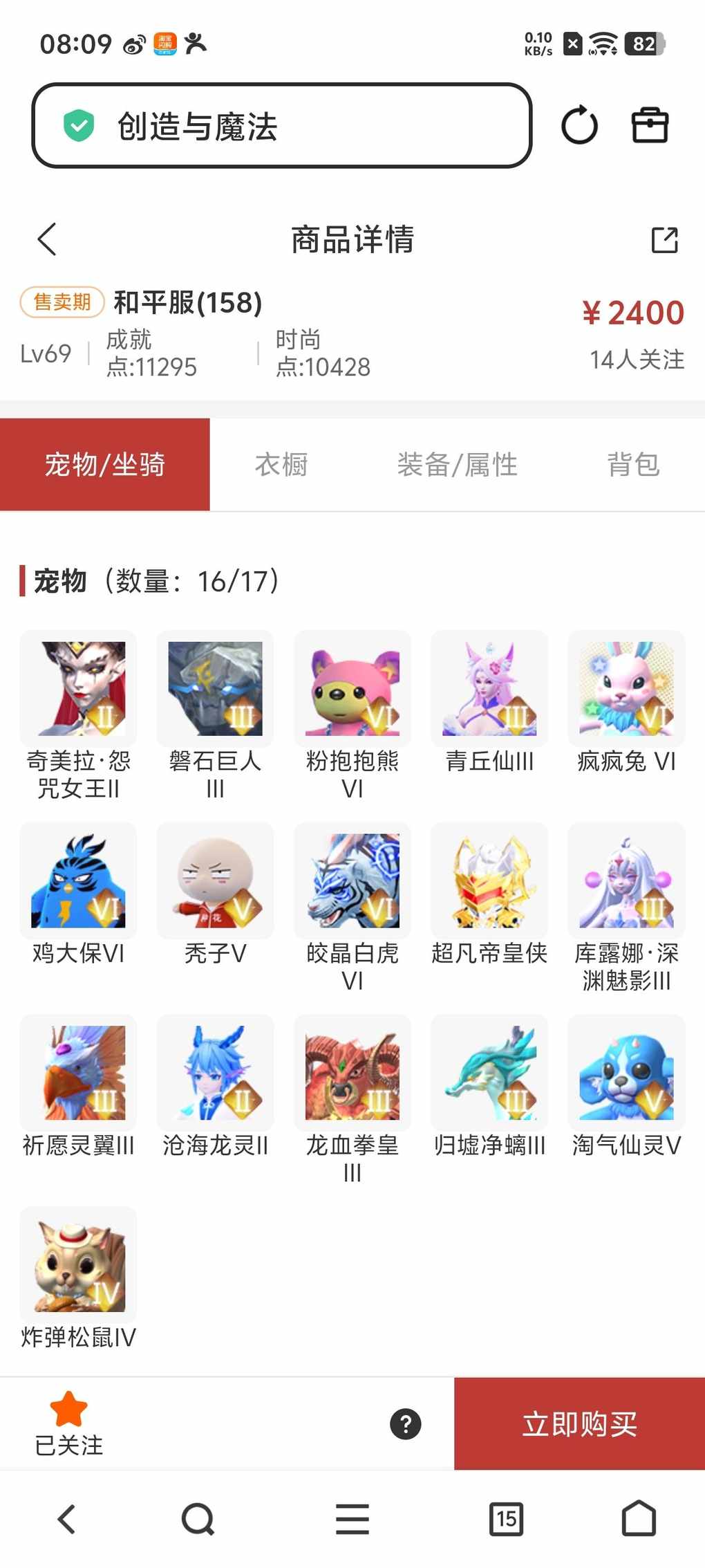Open the help question mark icon
This screenshot has width=705, height=1568.
pyautogui.click(x=406, y=1424)
